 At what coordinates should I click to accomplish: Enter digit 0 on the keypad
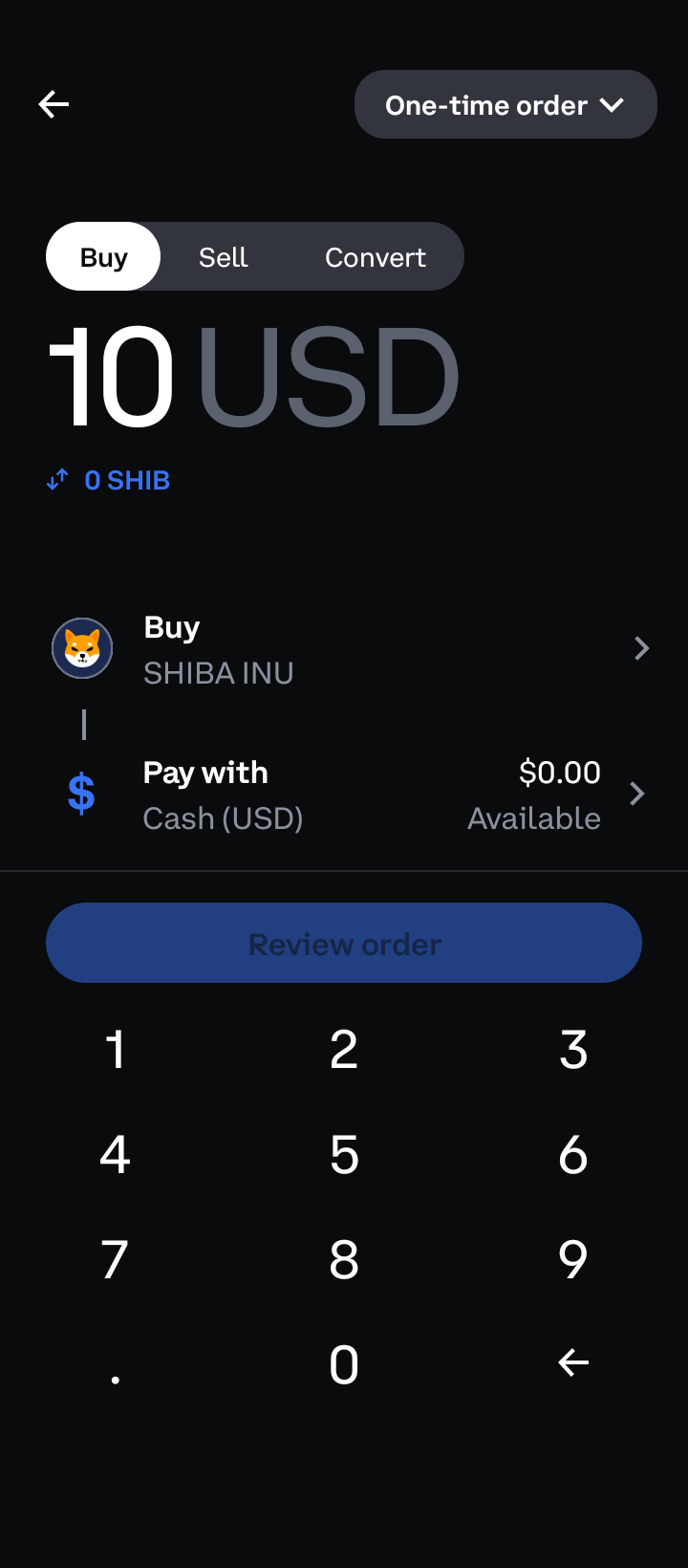(x=344, y=1364)
